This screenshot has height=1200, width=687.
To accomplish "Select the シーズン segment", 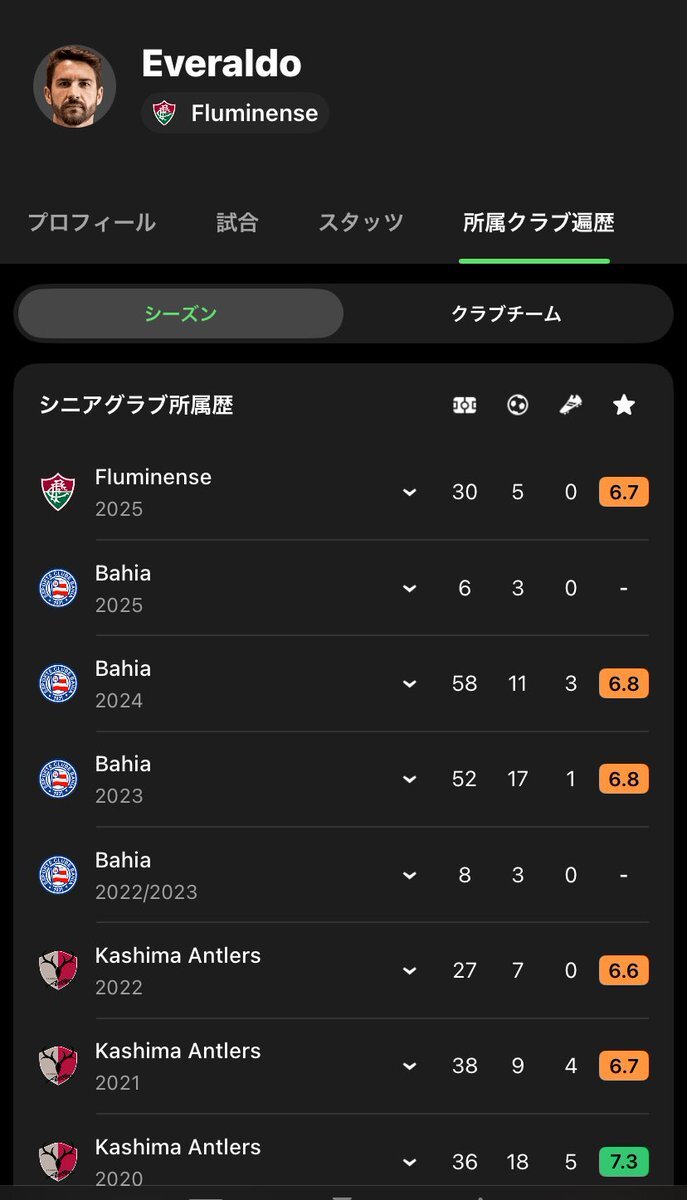I will (x=181, y=314).
